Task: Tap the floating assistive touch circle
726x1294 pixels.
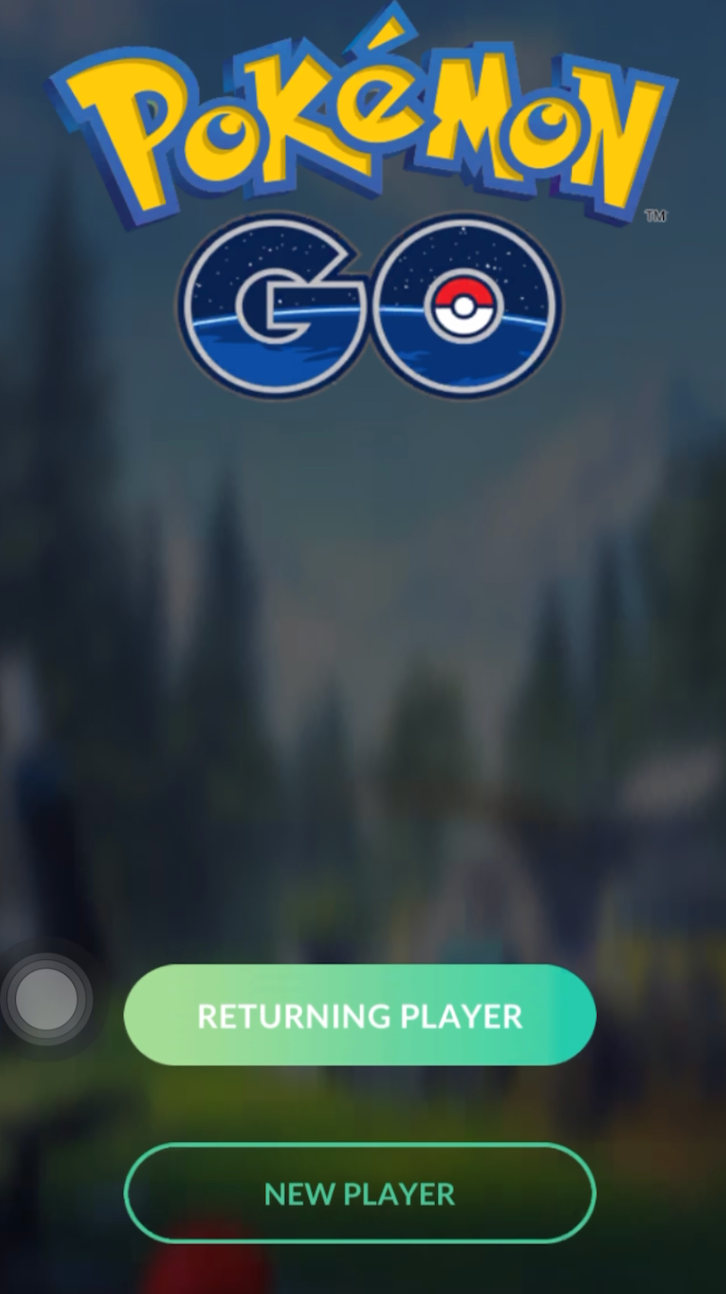Action: coord(46,999)
